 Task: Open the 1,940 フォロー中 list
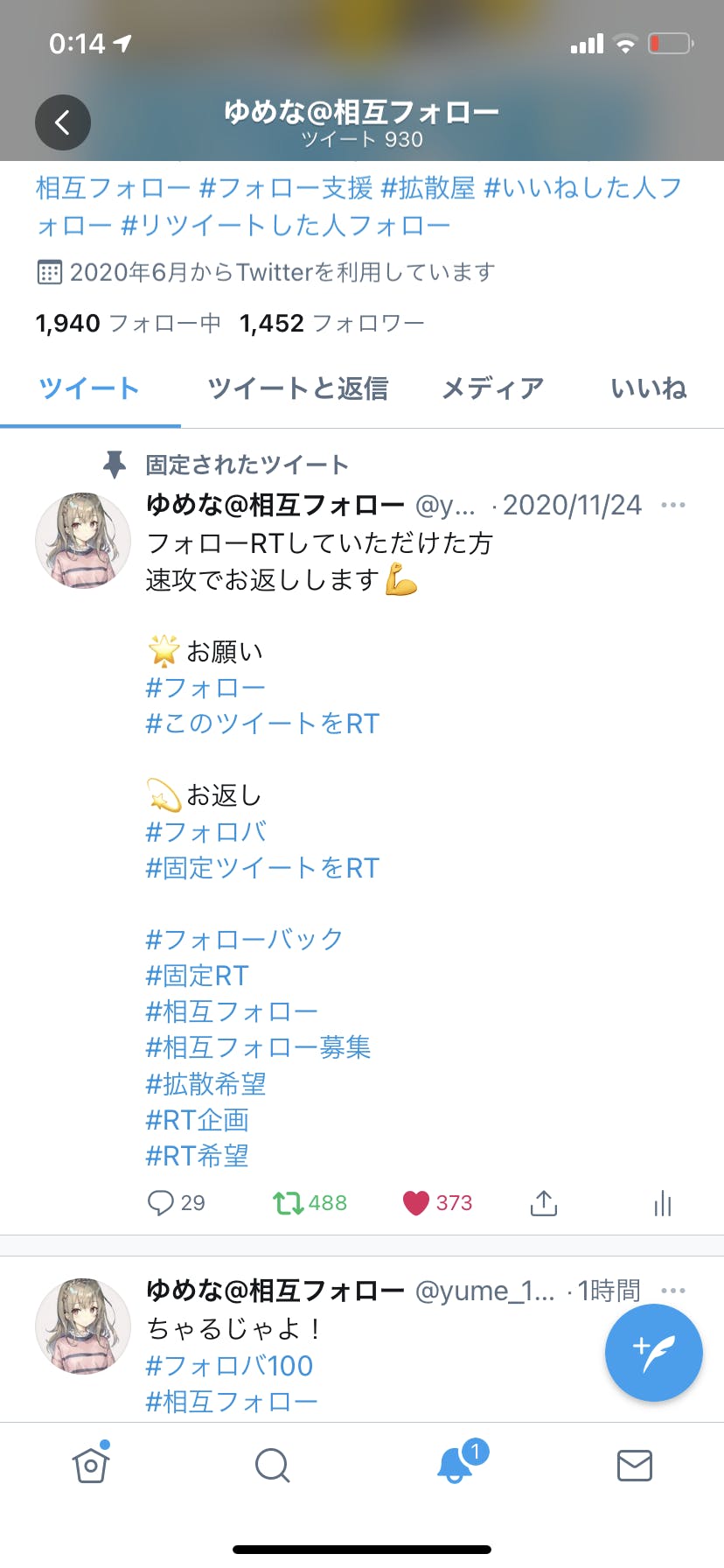tap(128, 324)
